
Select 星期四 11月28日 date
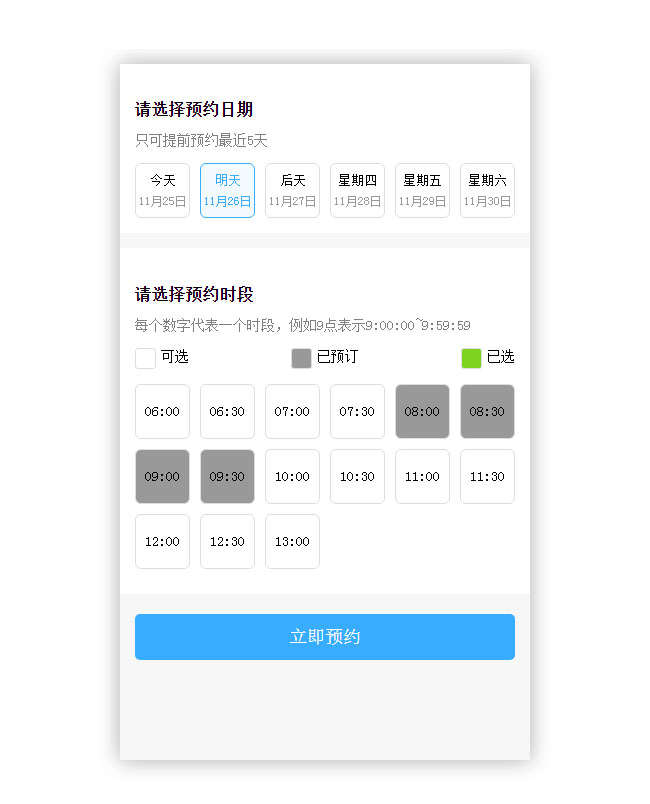[357, 190]
